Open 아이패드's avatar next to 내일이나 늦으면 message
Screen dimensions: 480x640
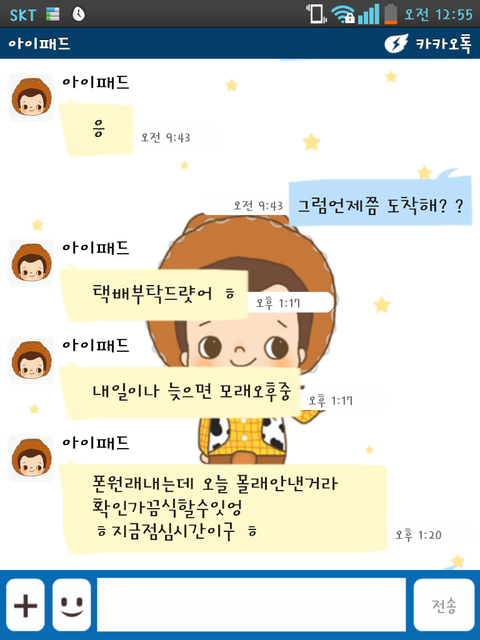pyautogui.click(x=31, y=360)
